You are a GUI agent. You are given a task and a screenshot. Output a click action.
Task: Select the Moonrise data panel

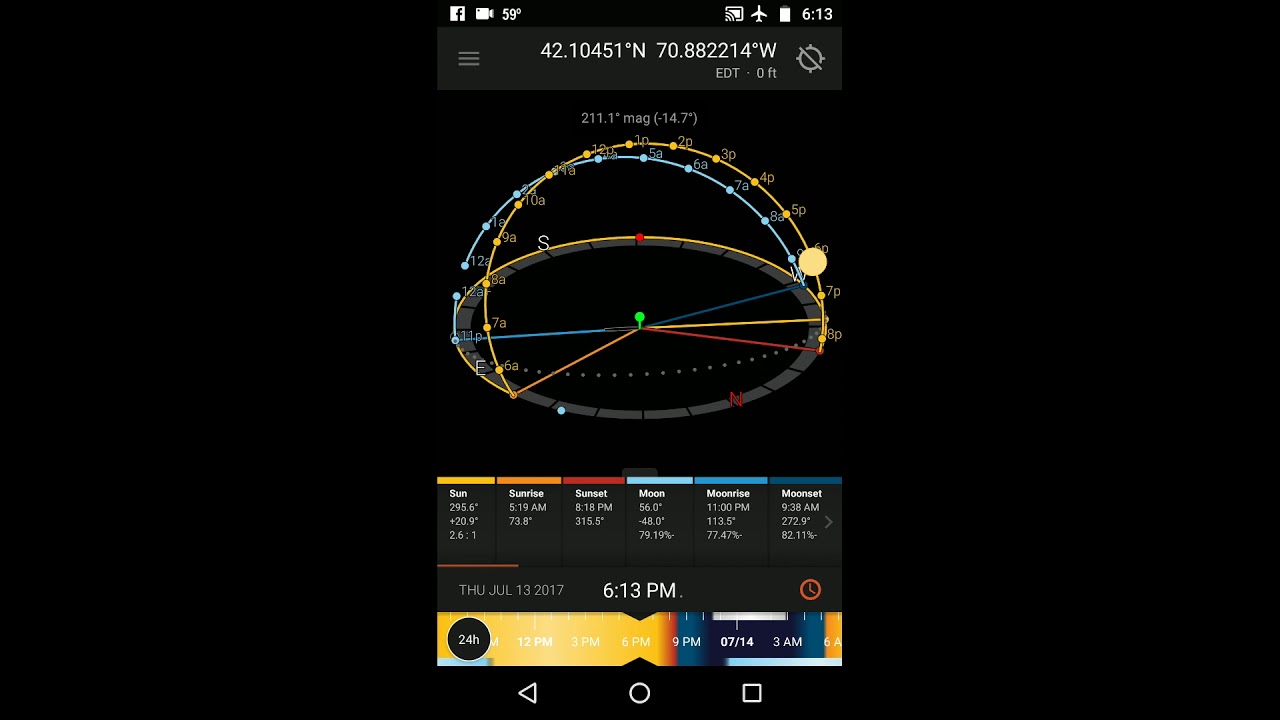pos(729,515)
